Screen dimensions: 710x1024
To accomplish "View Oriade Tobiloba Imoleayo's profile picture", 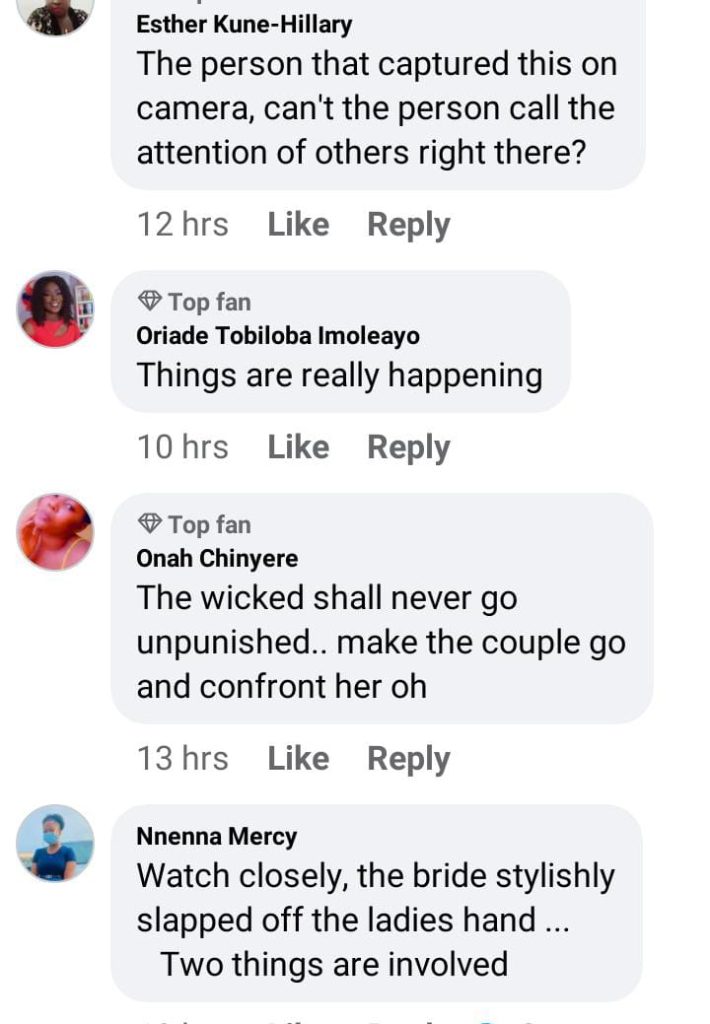I will pos(55,309).
